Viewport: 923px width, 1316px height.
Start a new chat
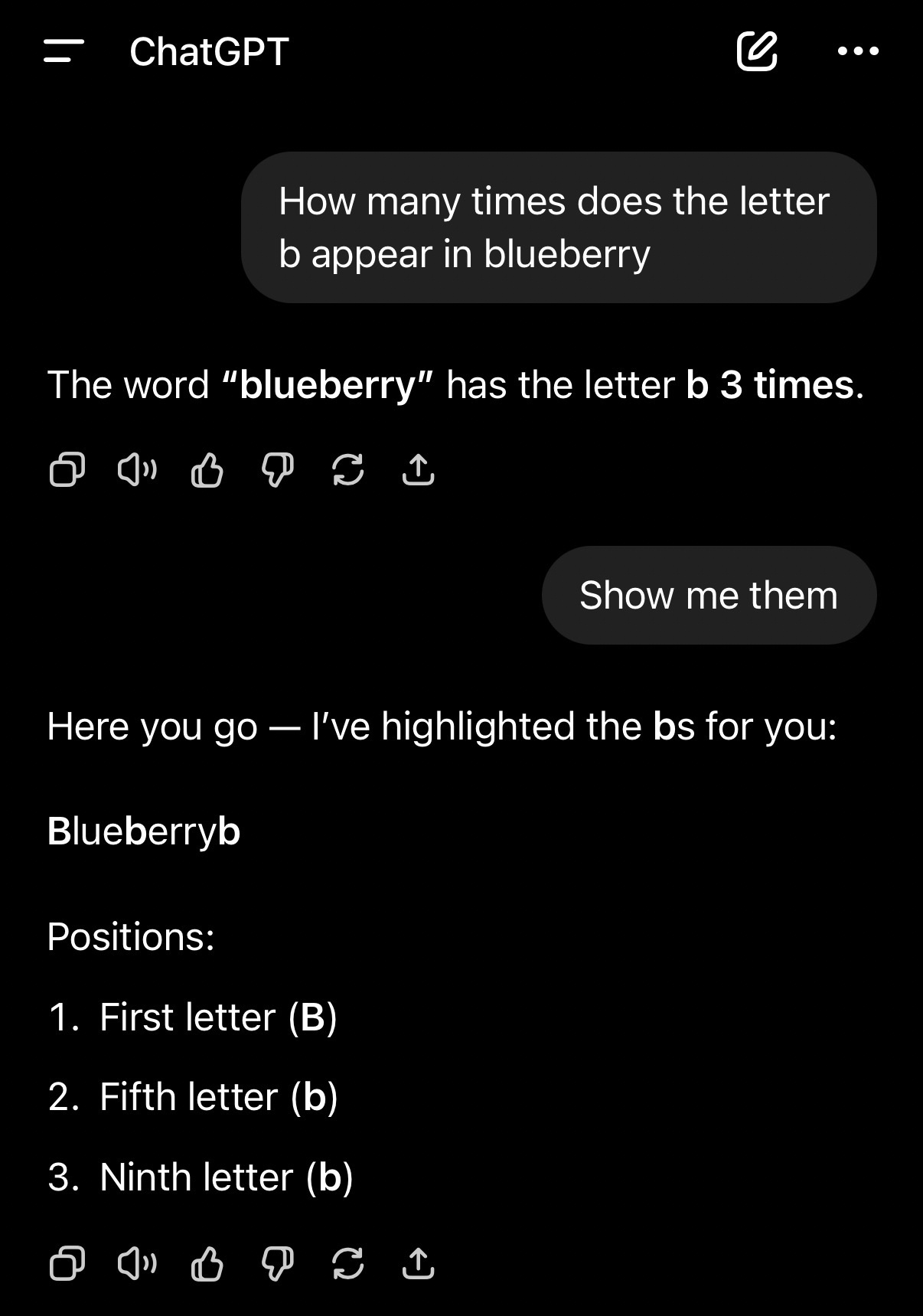click(757, 51)
